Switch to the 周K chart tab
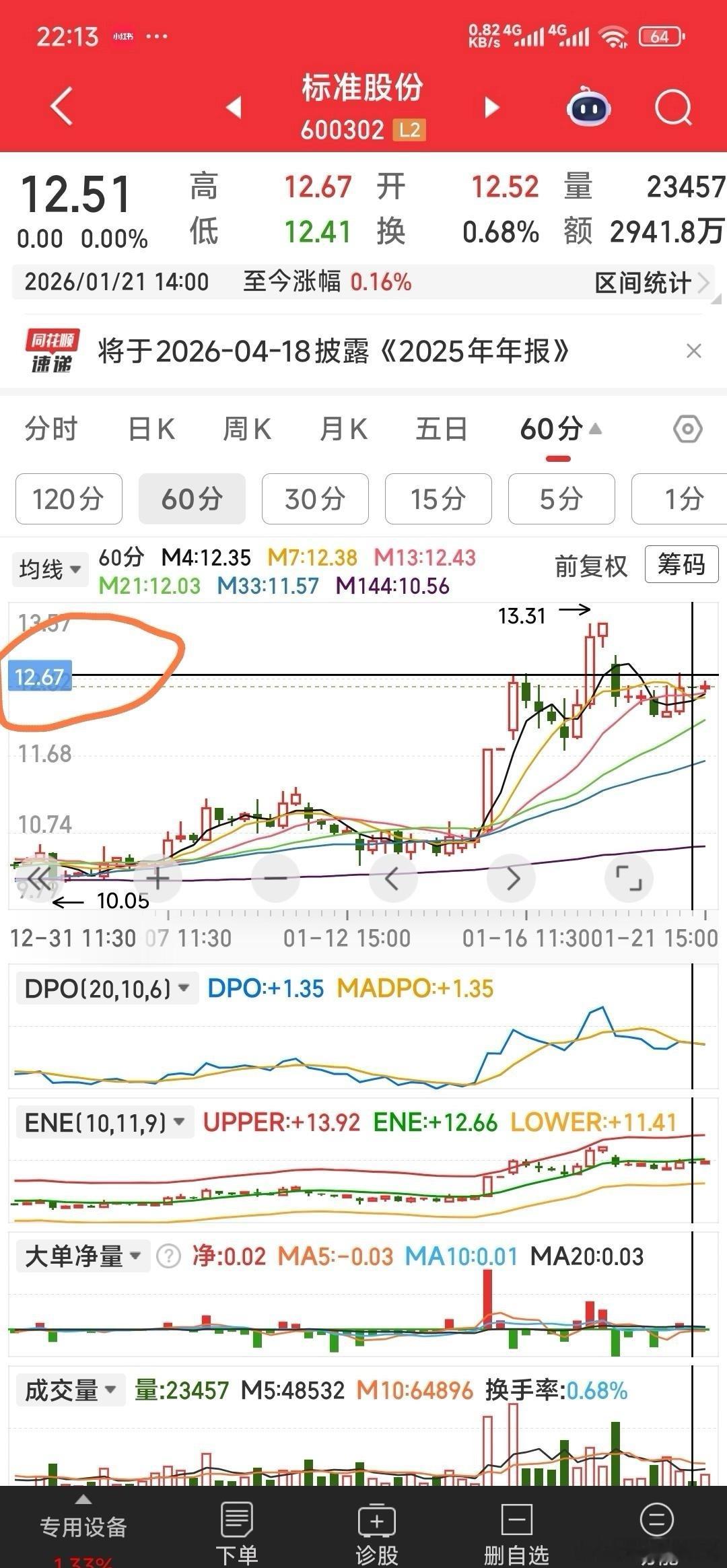The height and width of the screenshot is (1568, 727). [247, 429]
